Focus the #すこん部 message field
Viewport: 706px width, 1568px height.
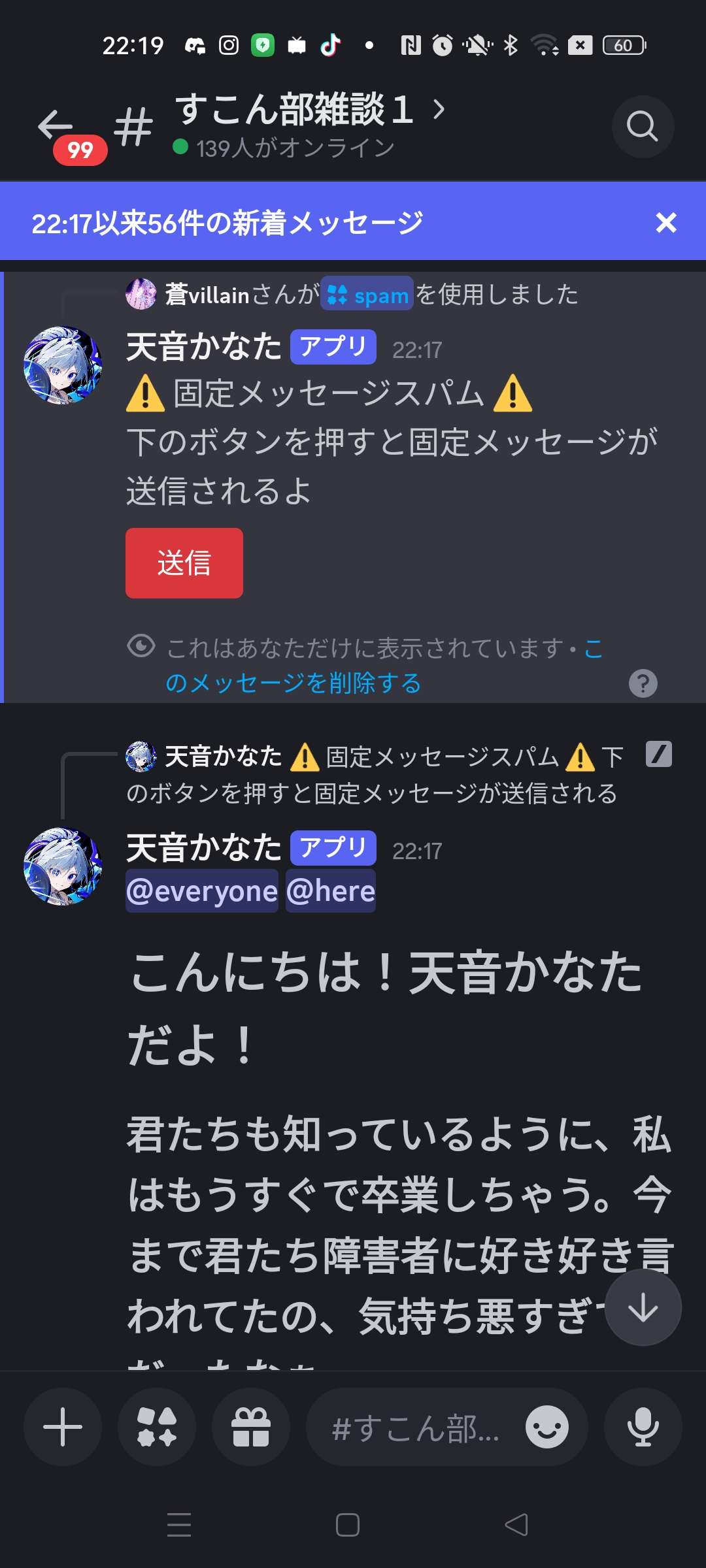[x=415, y=1428]
